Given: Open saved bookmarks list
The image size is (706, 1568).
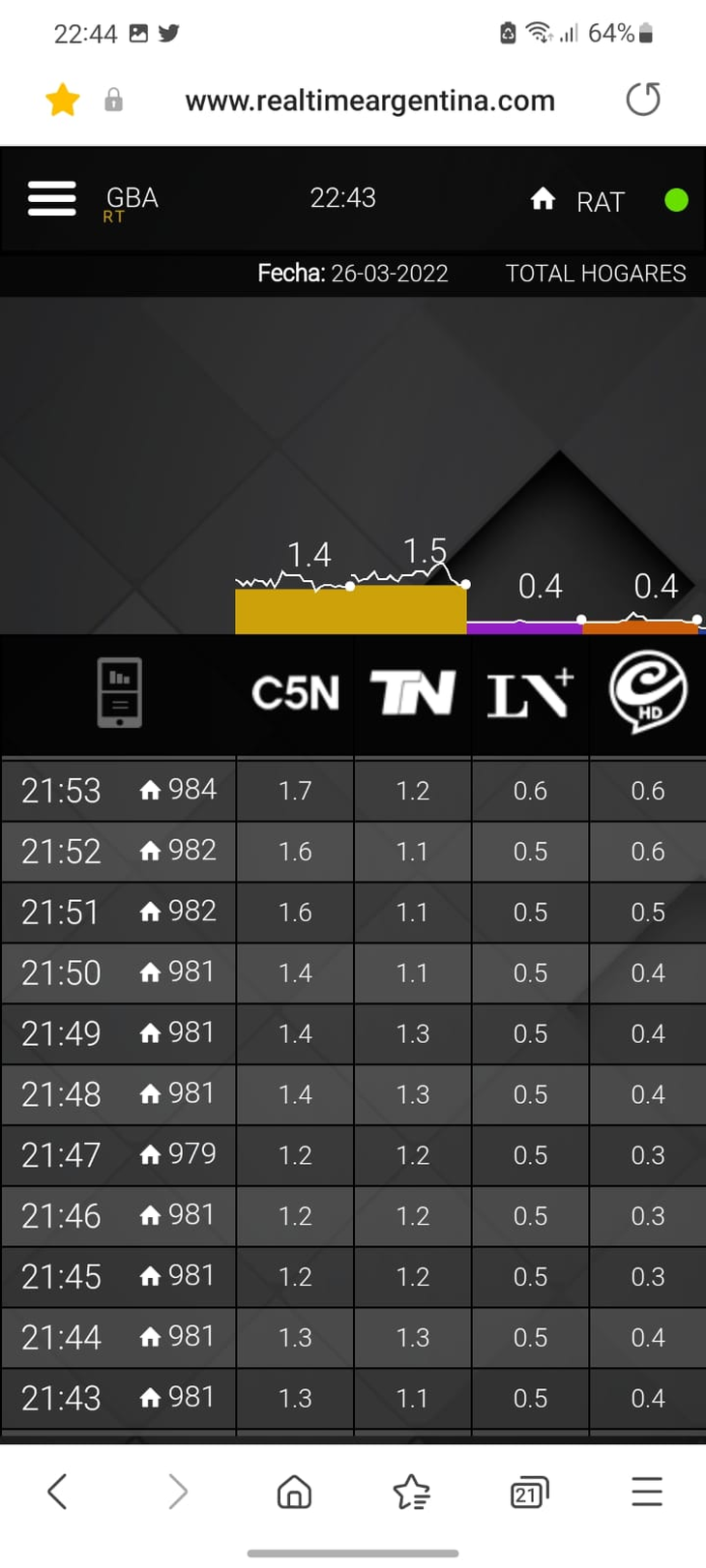Looking at the screenshot, I should pos(412,1492).
